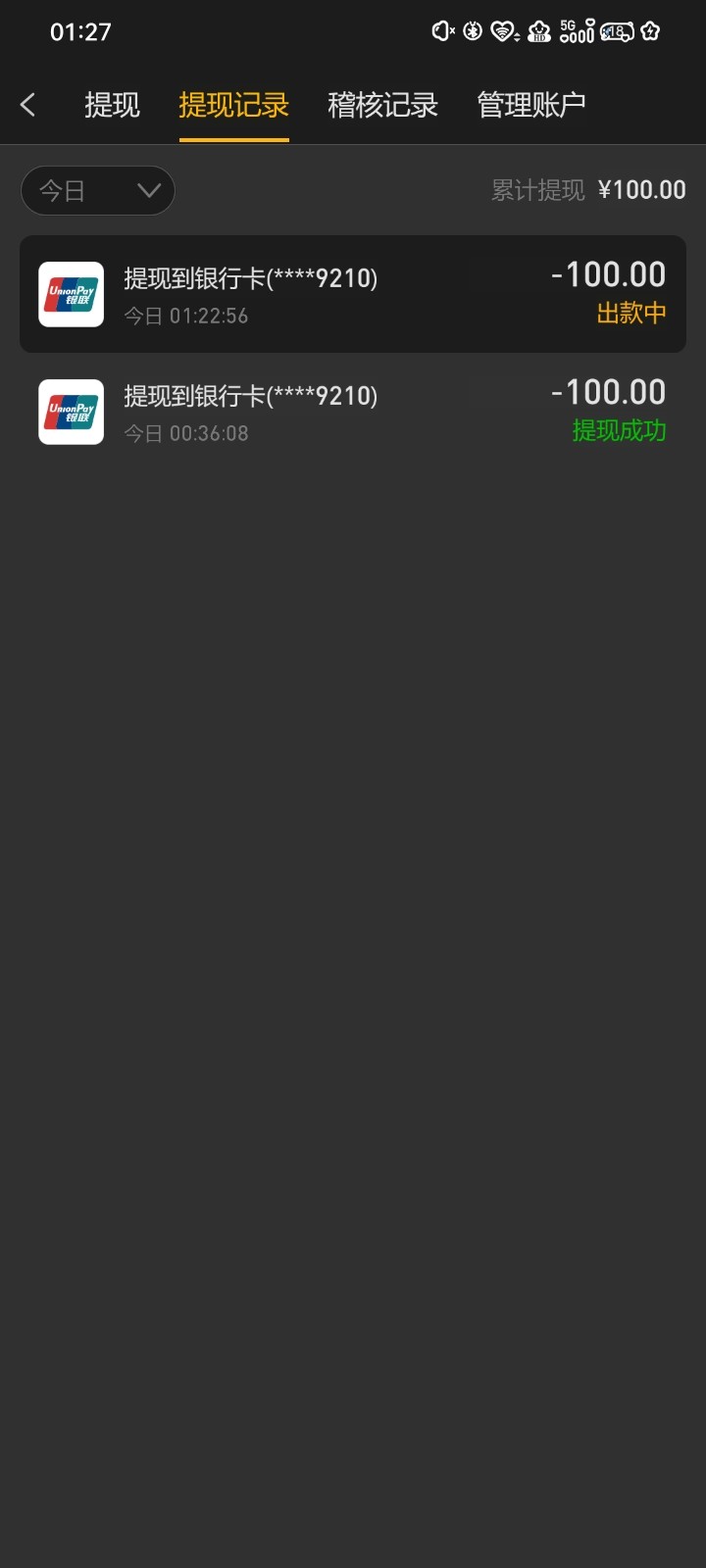706x1568 pixels.
Task: Switch to the 管理账户 tab
Action: coord(531,105)
